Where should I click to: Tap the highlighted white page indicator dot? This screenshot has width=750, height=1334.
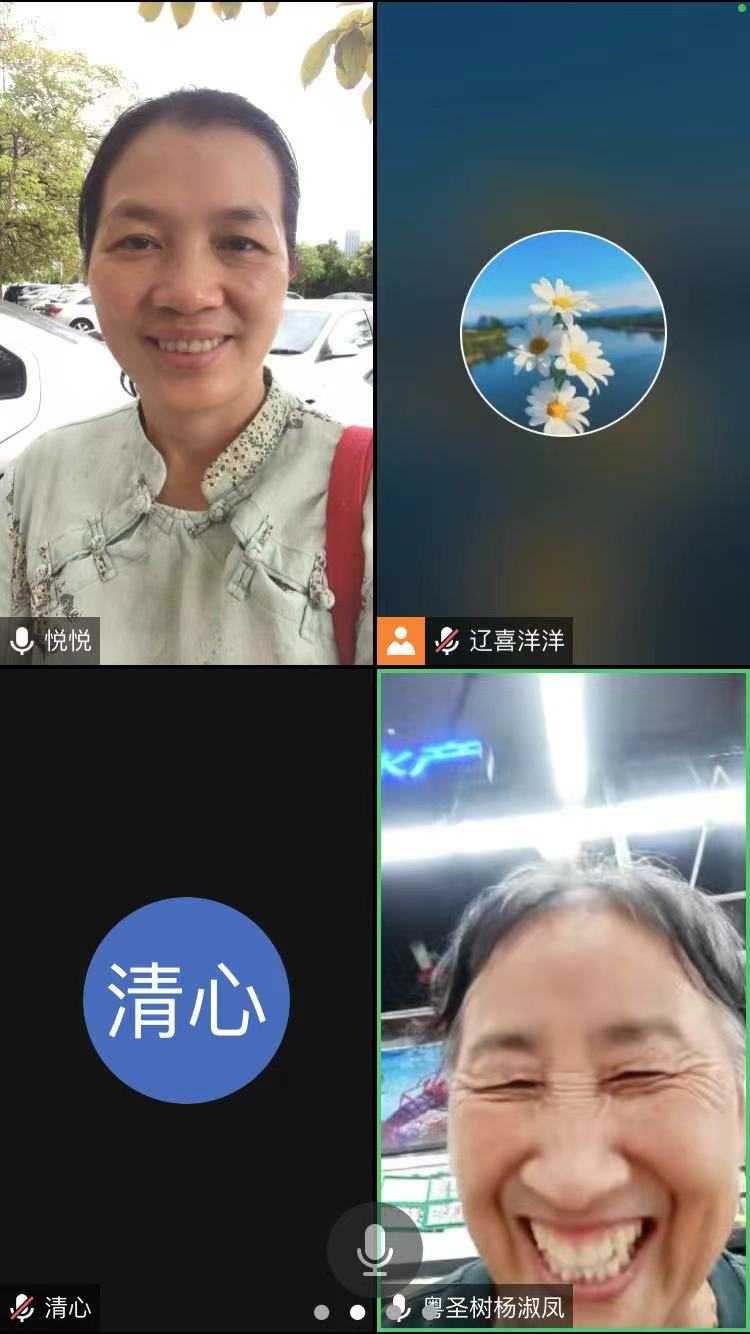pyautogui.click(x=357, y=1312)
